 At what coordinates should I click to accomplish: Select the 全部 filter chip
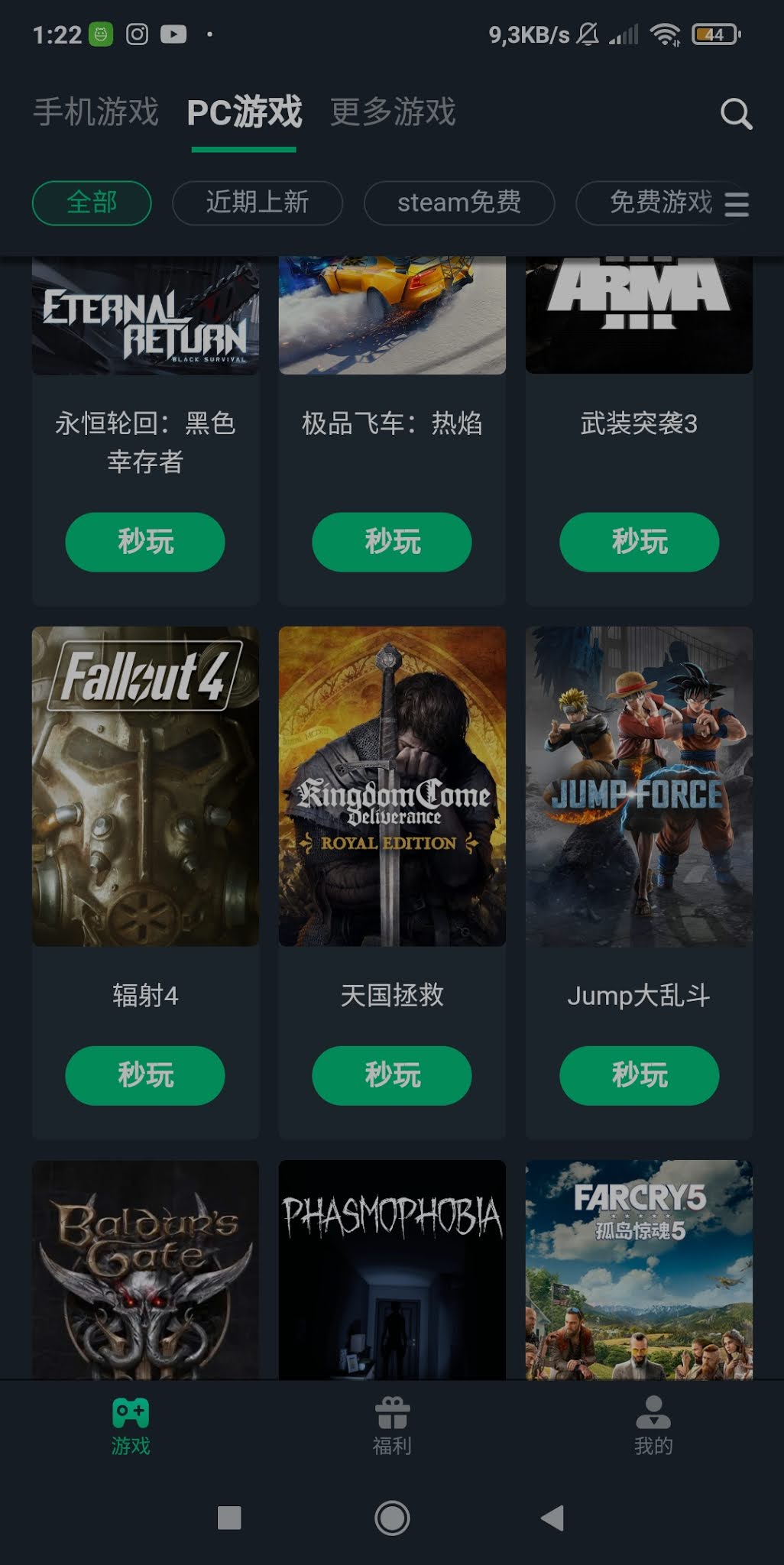pyautogui.click(x=91, y=203)
